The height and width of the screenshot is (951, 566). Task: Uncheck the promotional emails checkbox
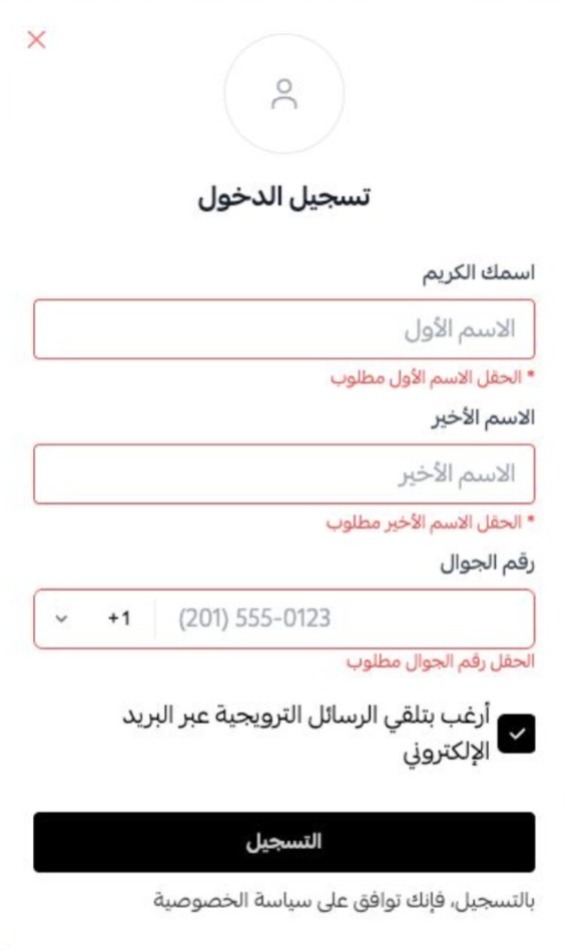[x=516, y=734]
